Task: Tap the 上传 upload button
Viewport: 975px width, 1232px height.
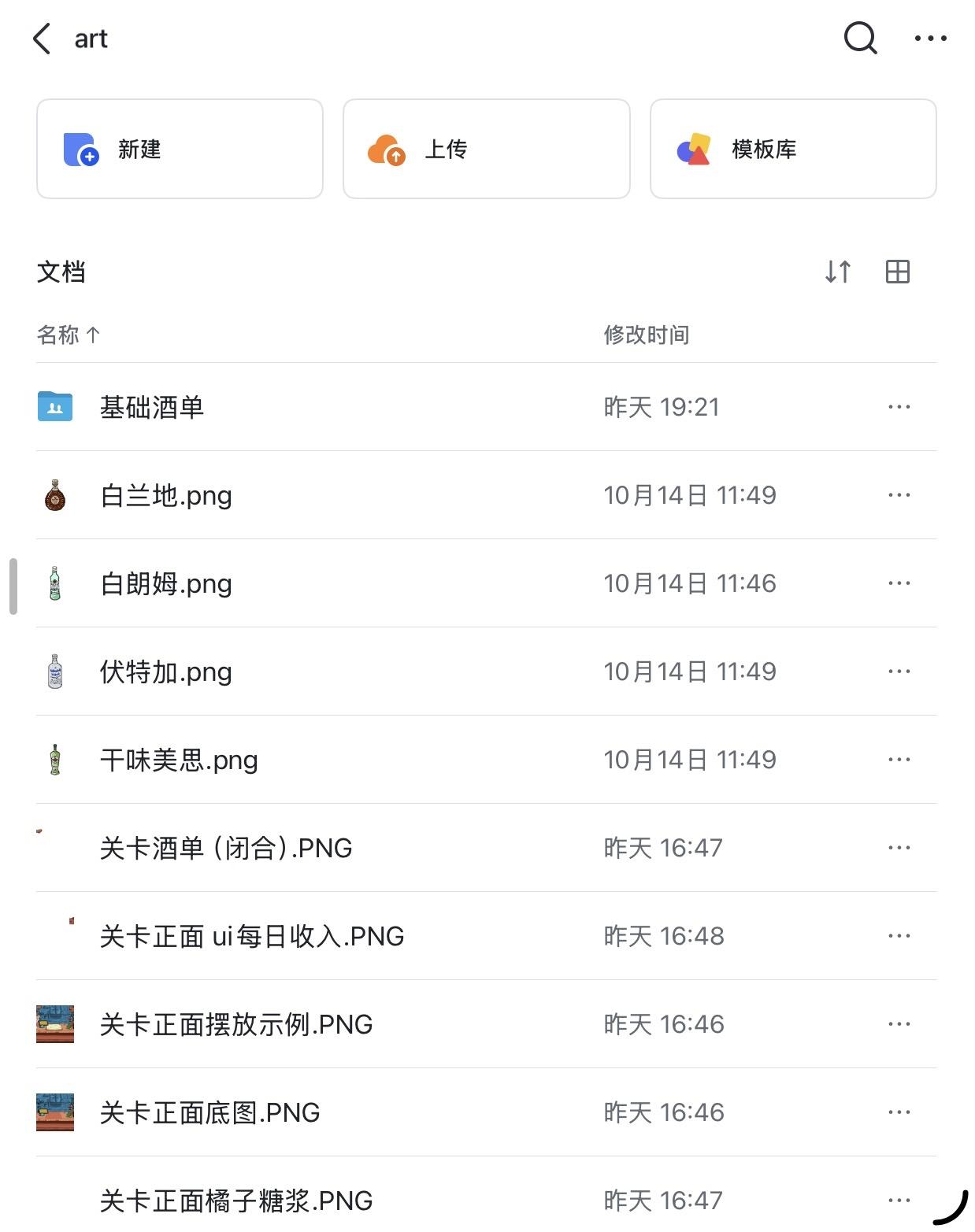Action: 486,149
